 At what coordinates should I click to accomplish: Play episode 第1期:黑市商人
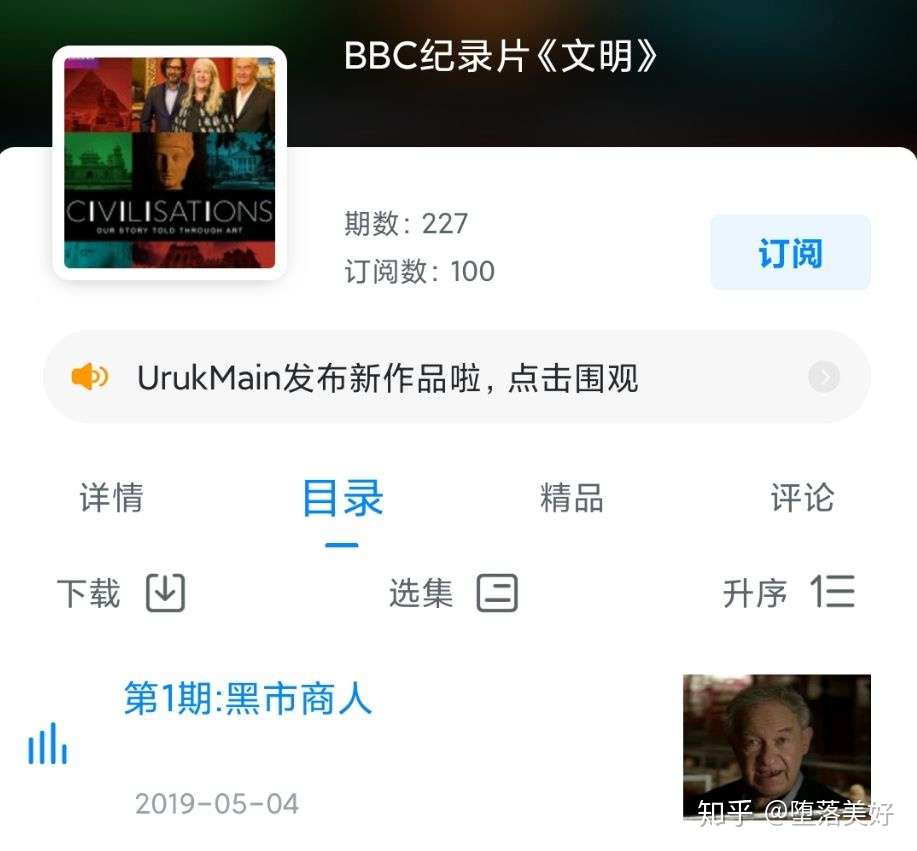[248, 698]
